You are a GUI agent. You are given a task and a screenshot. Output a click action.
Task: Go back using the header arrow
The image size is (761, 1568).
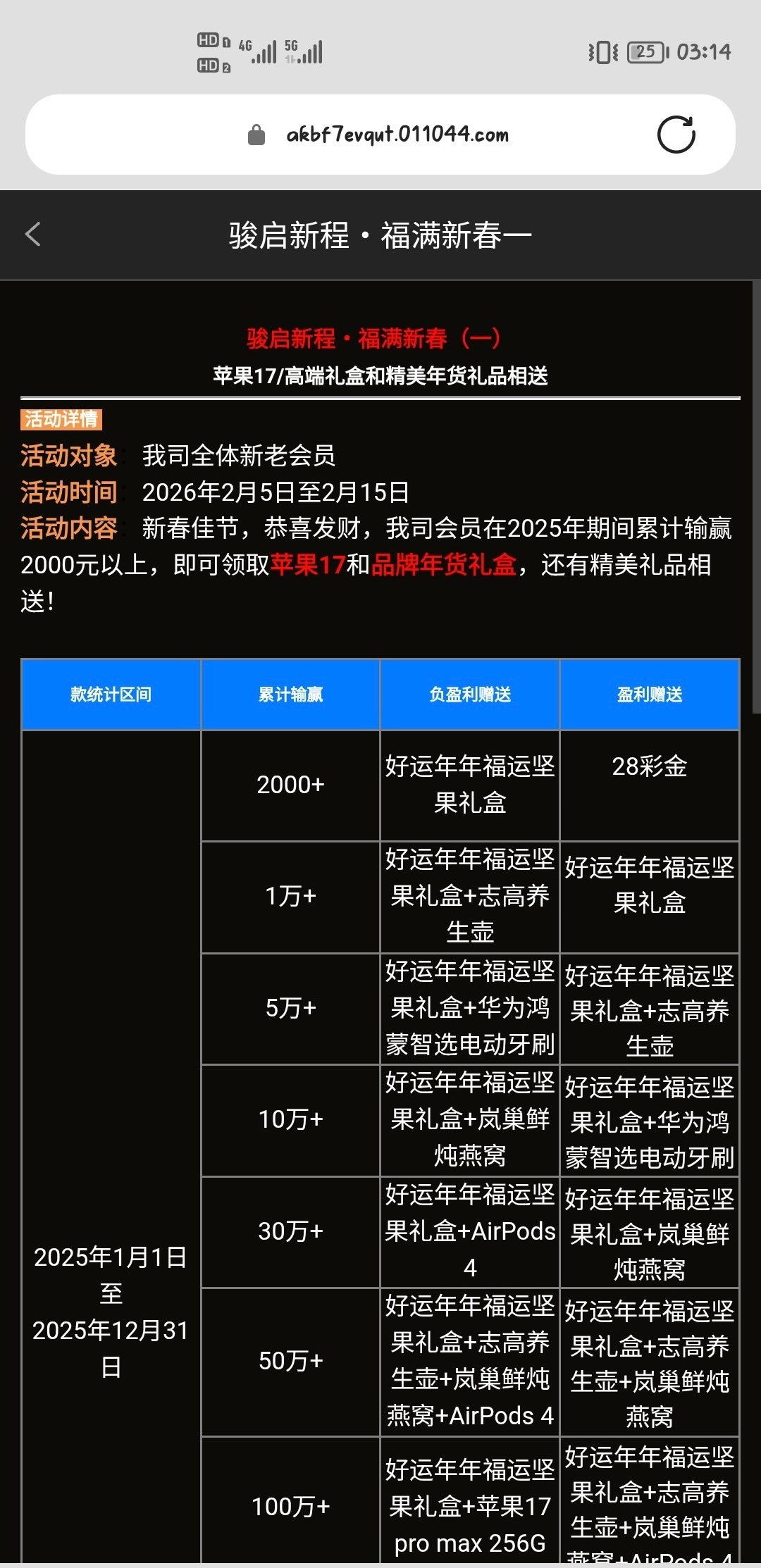(33, 235)
